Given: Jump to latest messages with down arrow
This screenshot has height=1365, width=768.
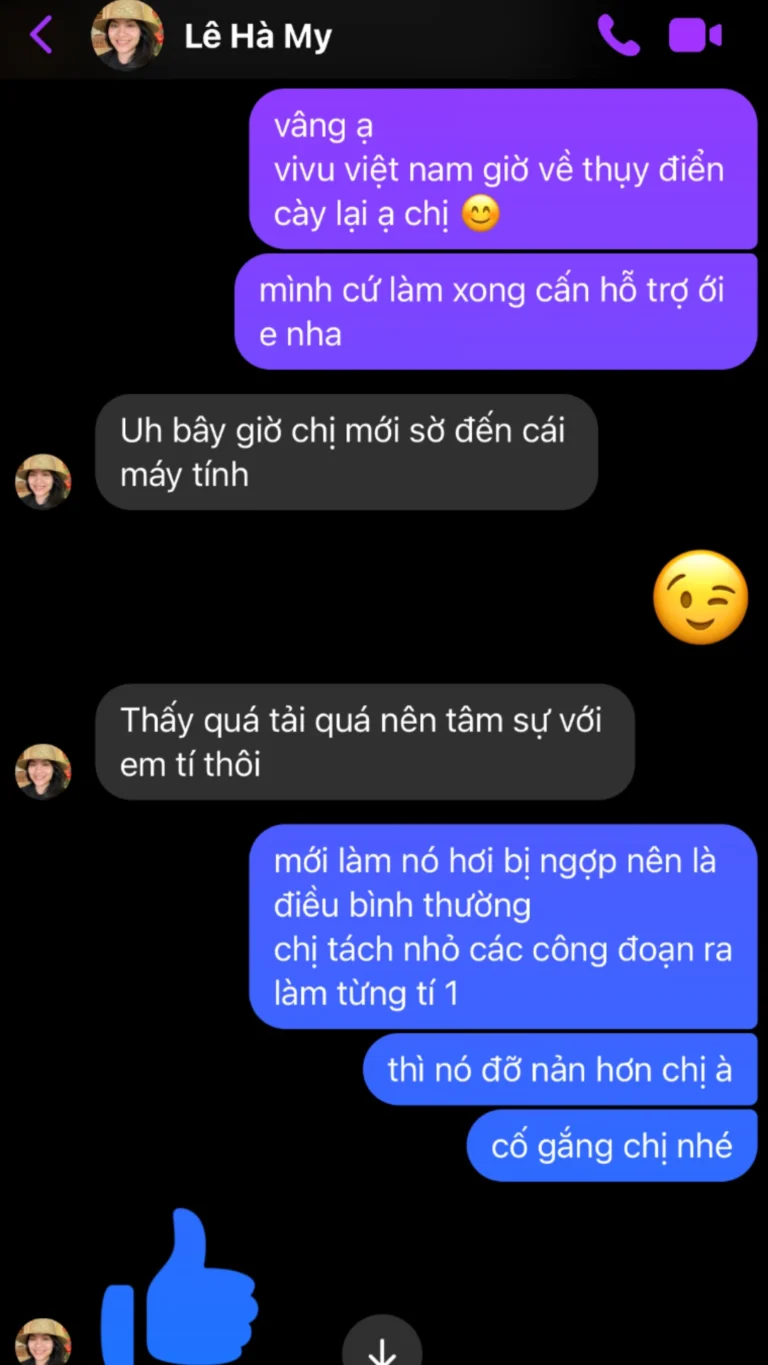Looking at the screenshot, I should coord(382,1347).
